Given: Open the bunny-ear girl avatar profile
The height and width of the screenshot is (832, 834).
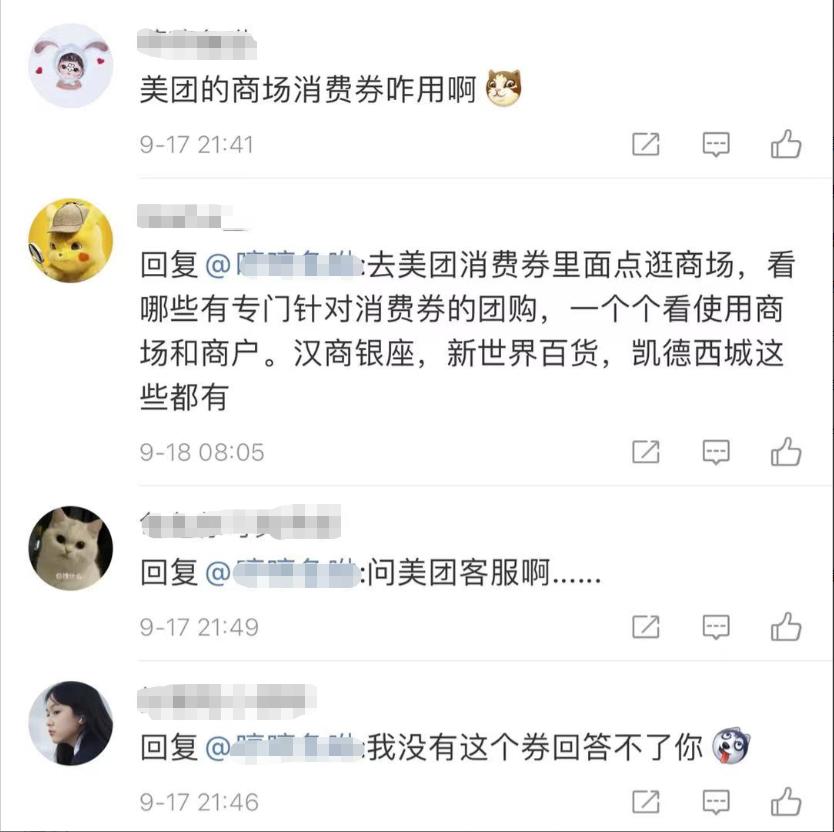Looking at the screenshot, I should 70,66.
